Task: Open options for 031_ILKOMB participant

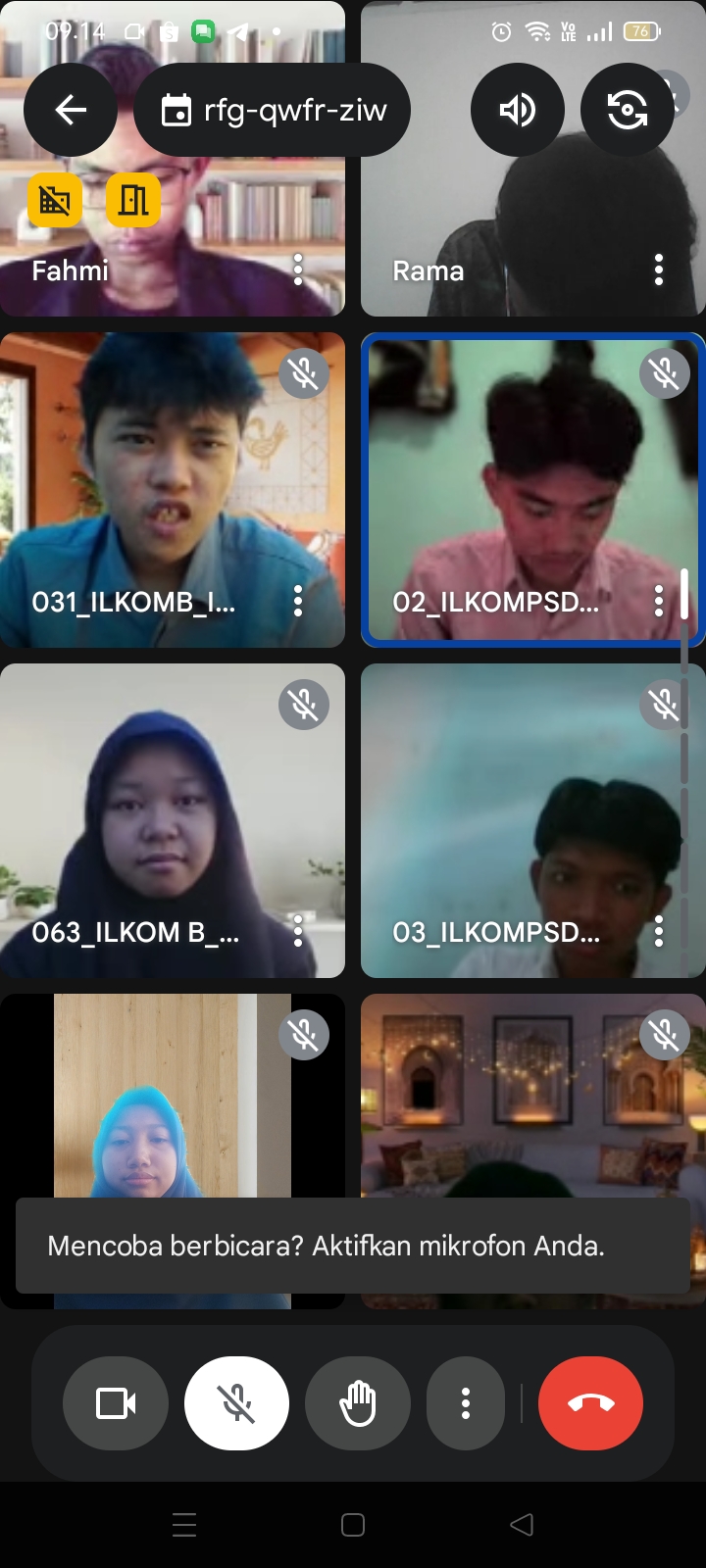Action: 298,601
